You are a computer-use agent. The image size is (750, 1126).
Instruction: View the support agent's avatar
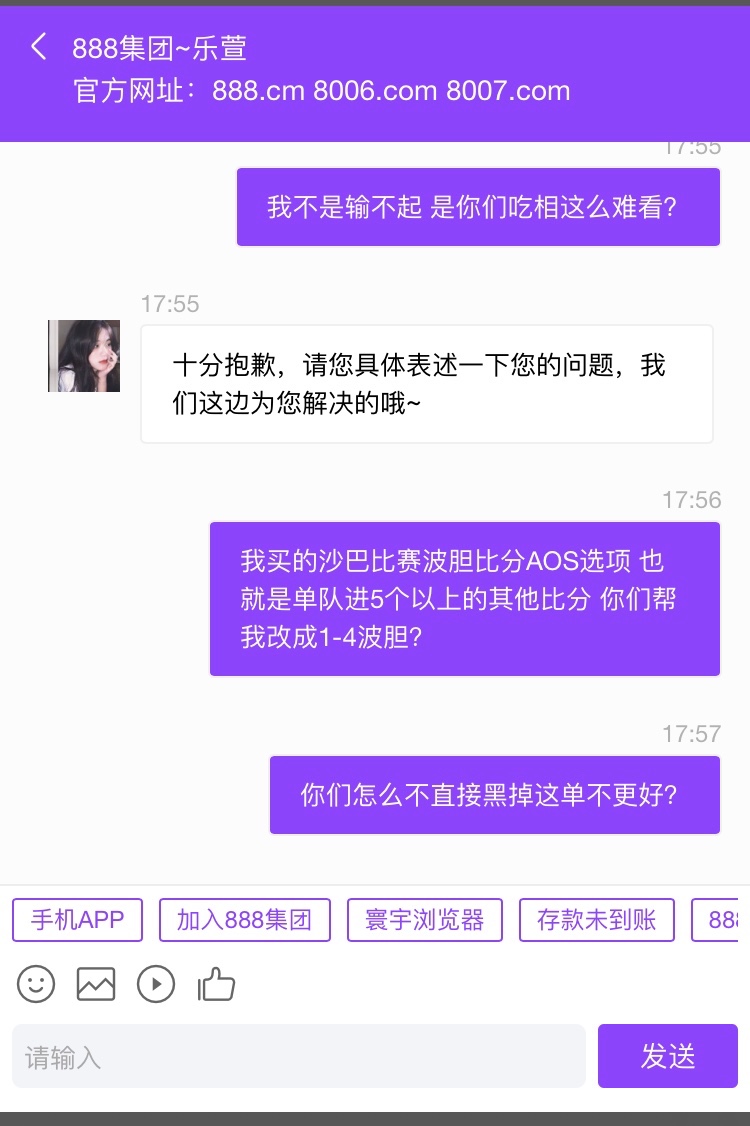pos(84,356)
